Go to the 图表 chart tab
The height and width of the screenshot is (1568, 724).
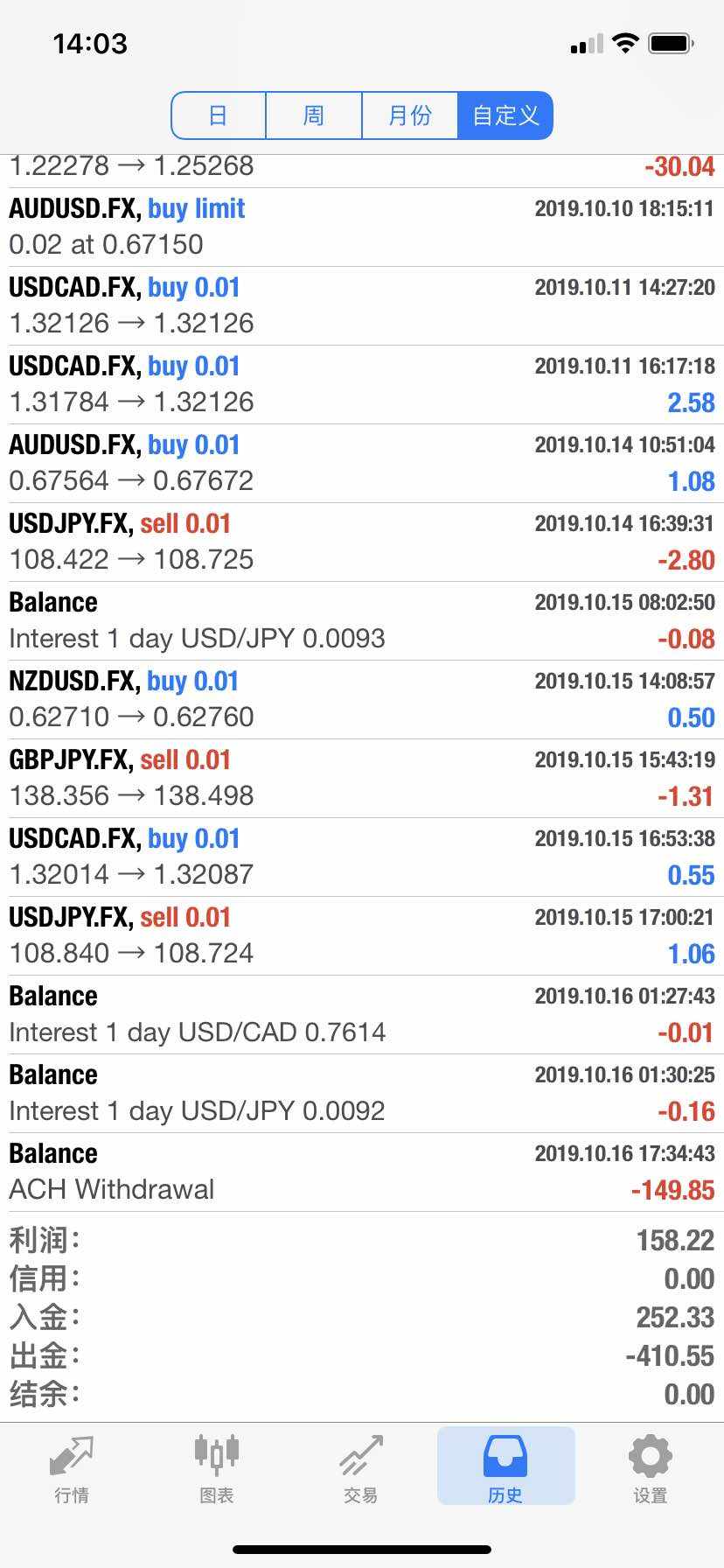pos(216,1470)
